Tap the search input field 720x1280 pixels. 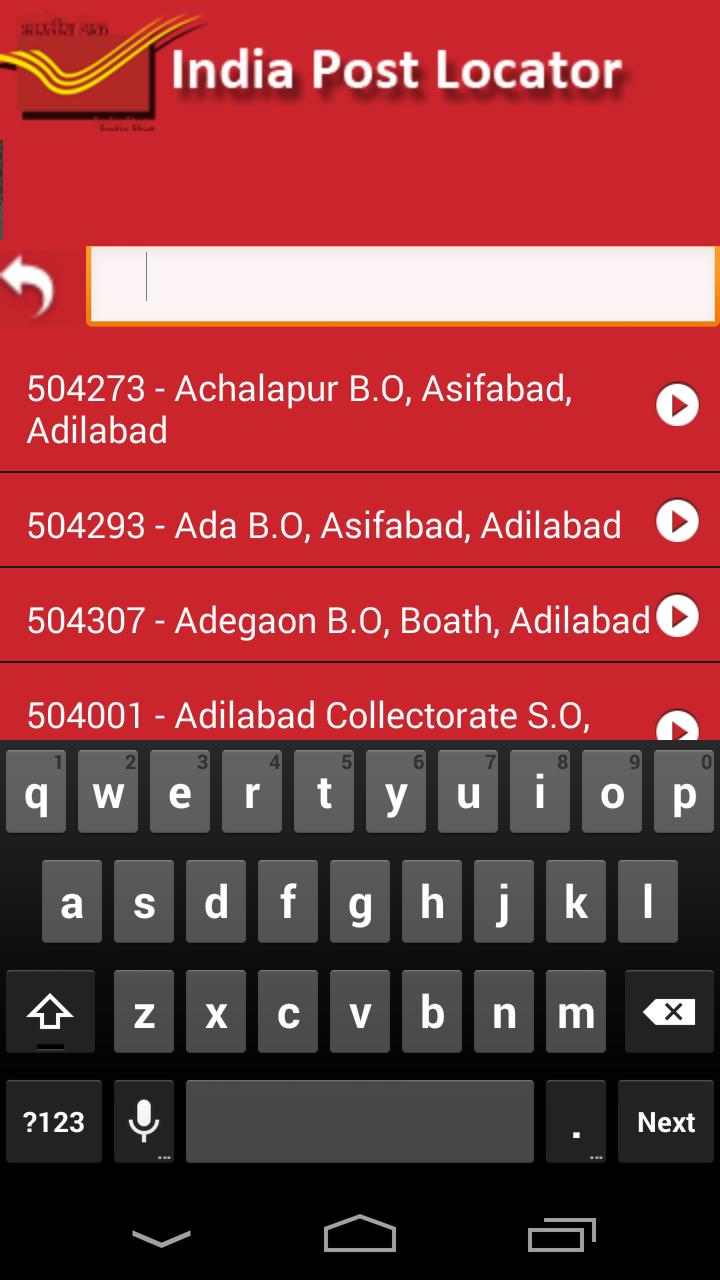pyautogui.click(x=400, y=285)
